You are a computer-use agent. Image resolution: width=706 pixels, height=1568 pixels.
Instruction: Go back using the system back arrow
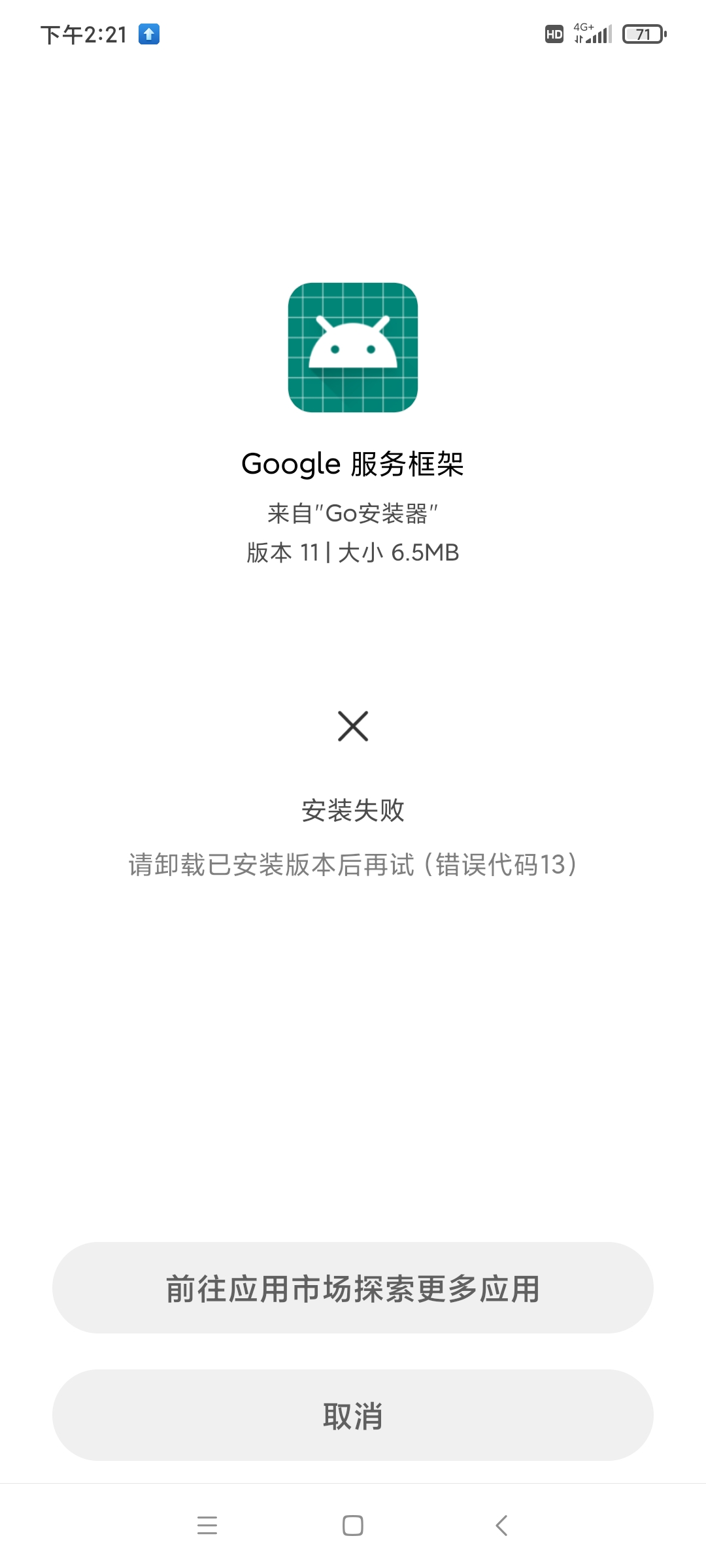click(x=501, y=1526)
